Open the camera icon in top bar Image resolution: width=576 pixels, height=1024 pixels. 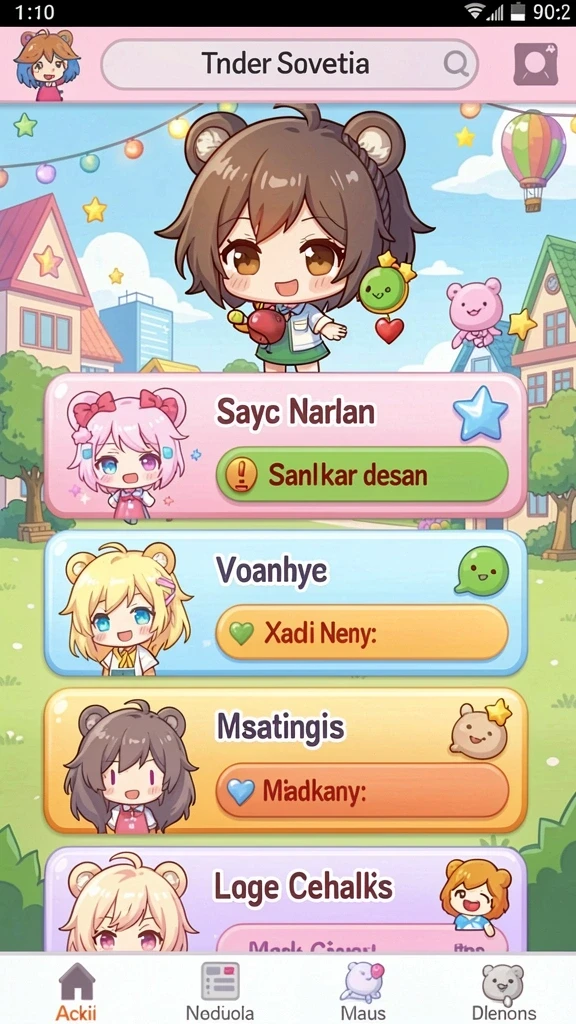pyautogui.click(x=536, y=65)
